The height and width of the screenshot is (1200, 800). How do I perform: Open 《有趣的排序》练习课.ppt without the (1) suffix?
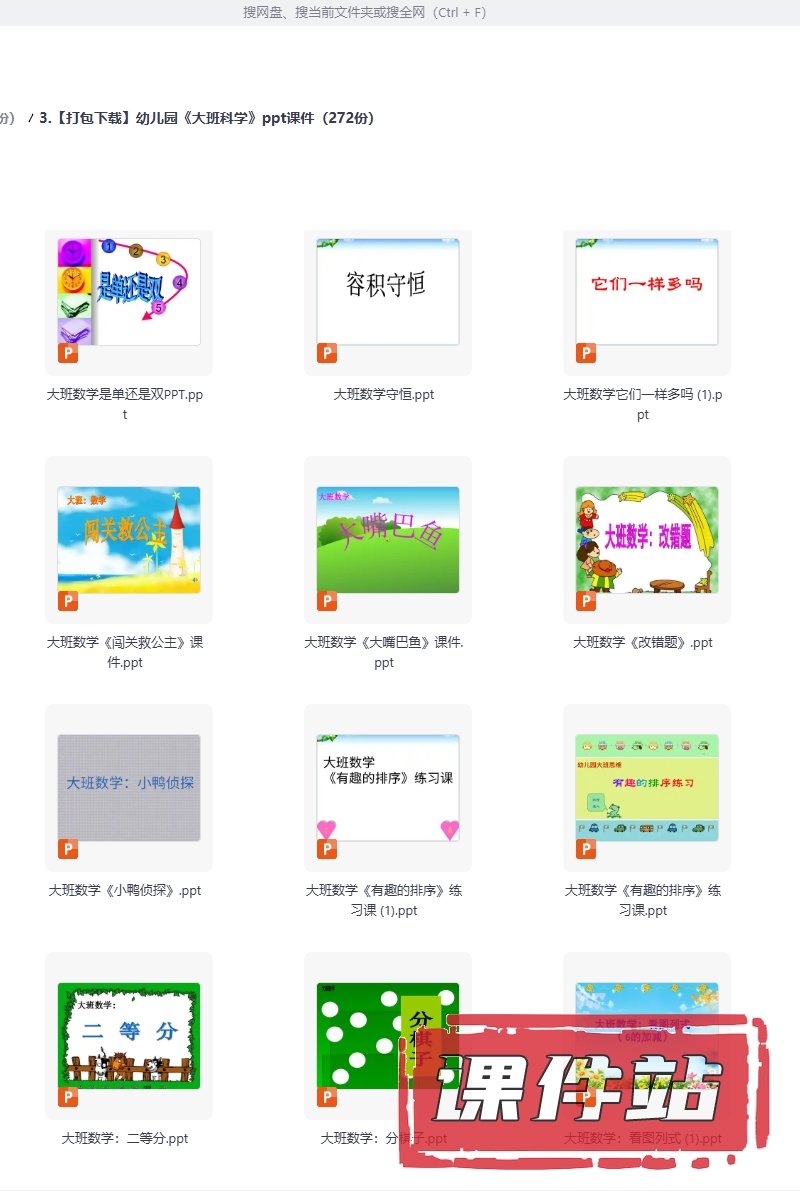tap(647, 788)
